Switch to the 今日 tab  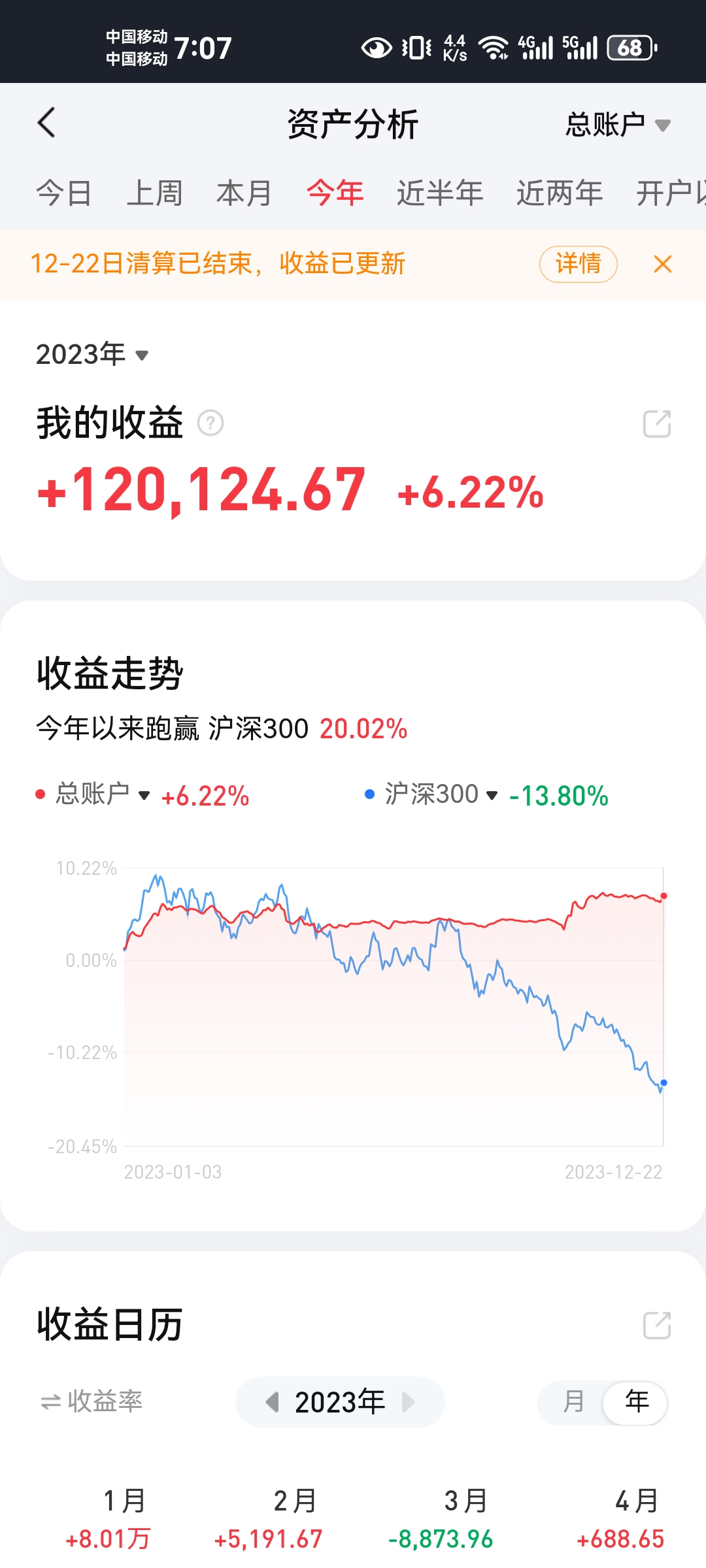(63, 193)
